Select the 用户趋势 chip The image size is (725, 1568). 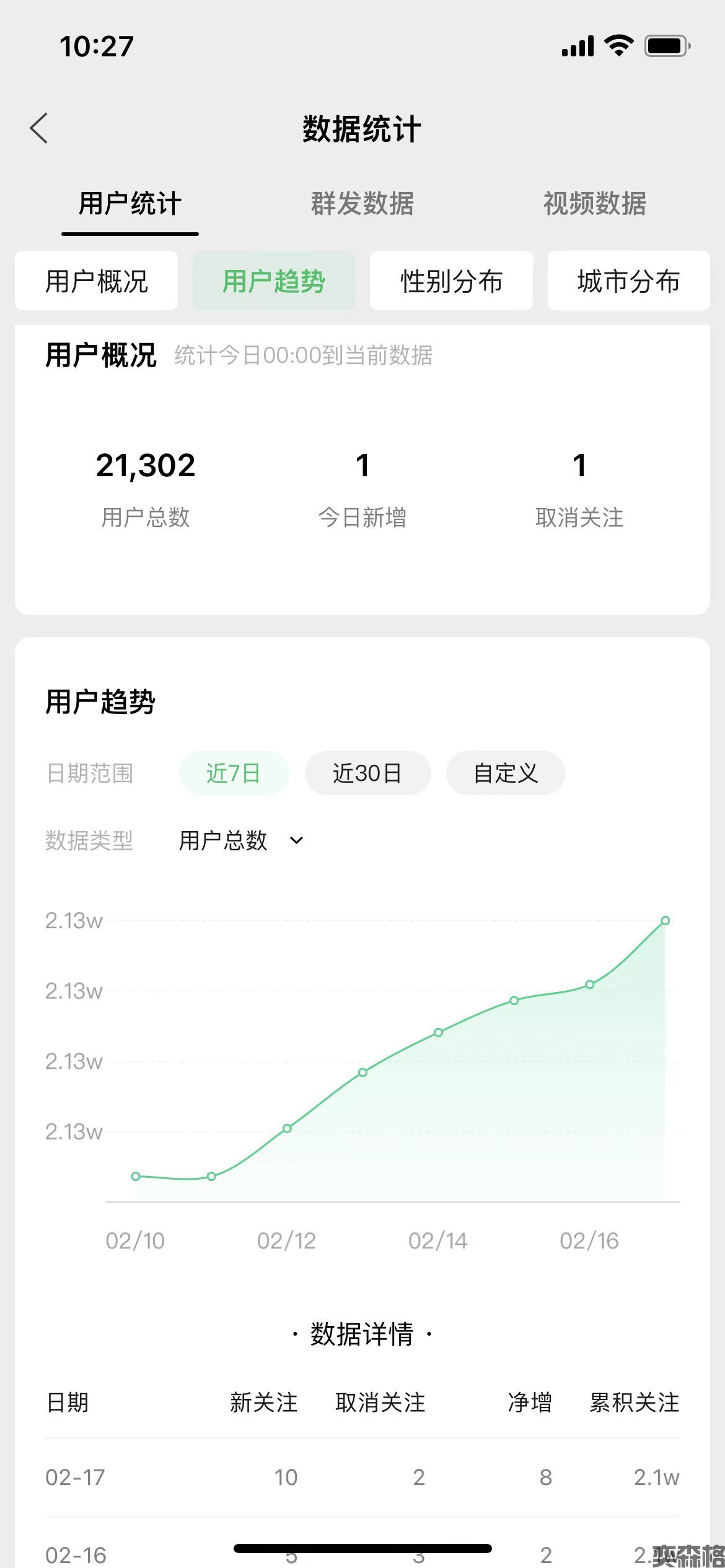274,281
